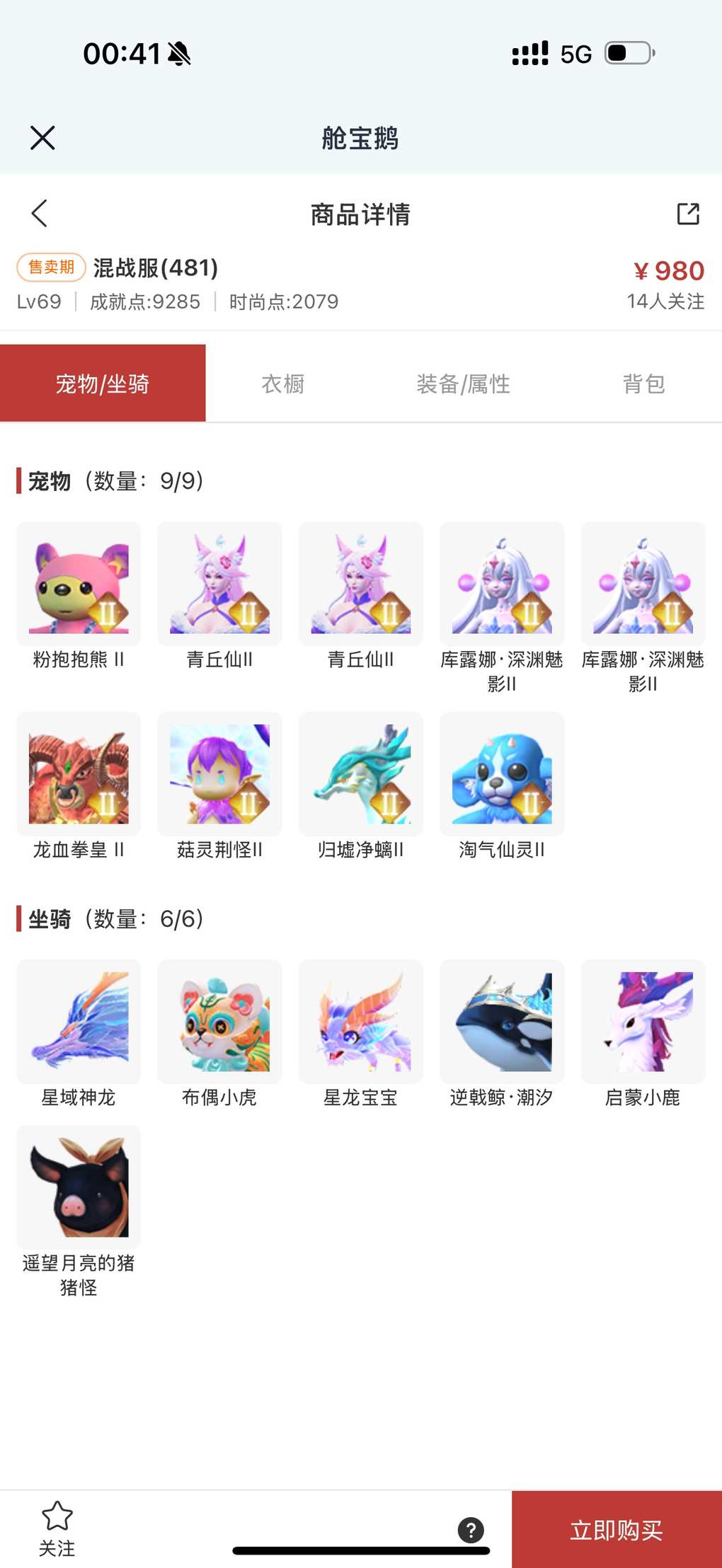View the 菇灵荆怪II pet

[x=219, y=774]
